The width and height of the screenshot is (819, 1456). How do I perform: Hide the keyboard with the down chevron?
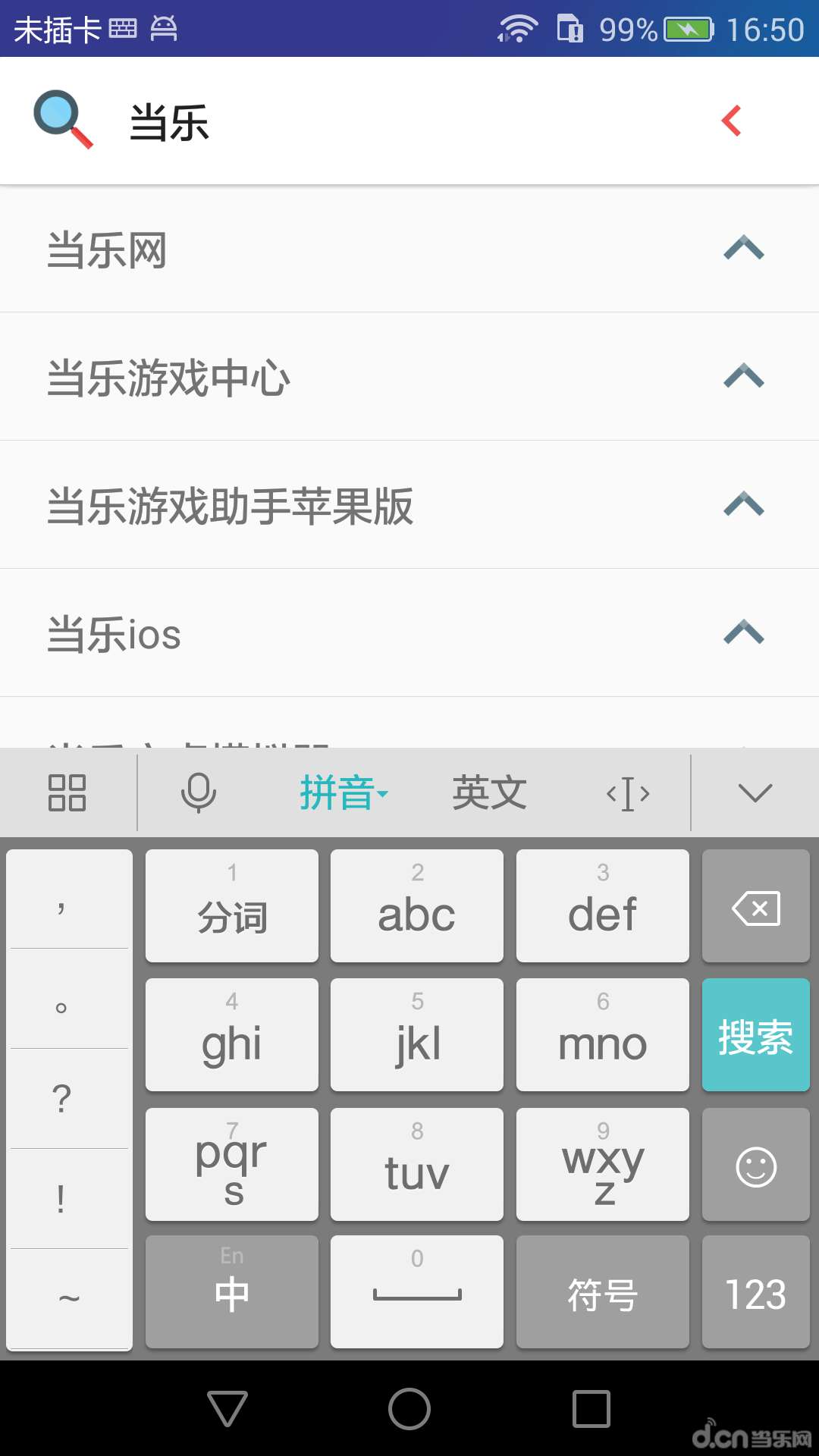pyautogui.click(x=755, y=793)
